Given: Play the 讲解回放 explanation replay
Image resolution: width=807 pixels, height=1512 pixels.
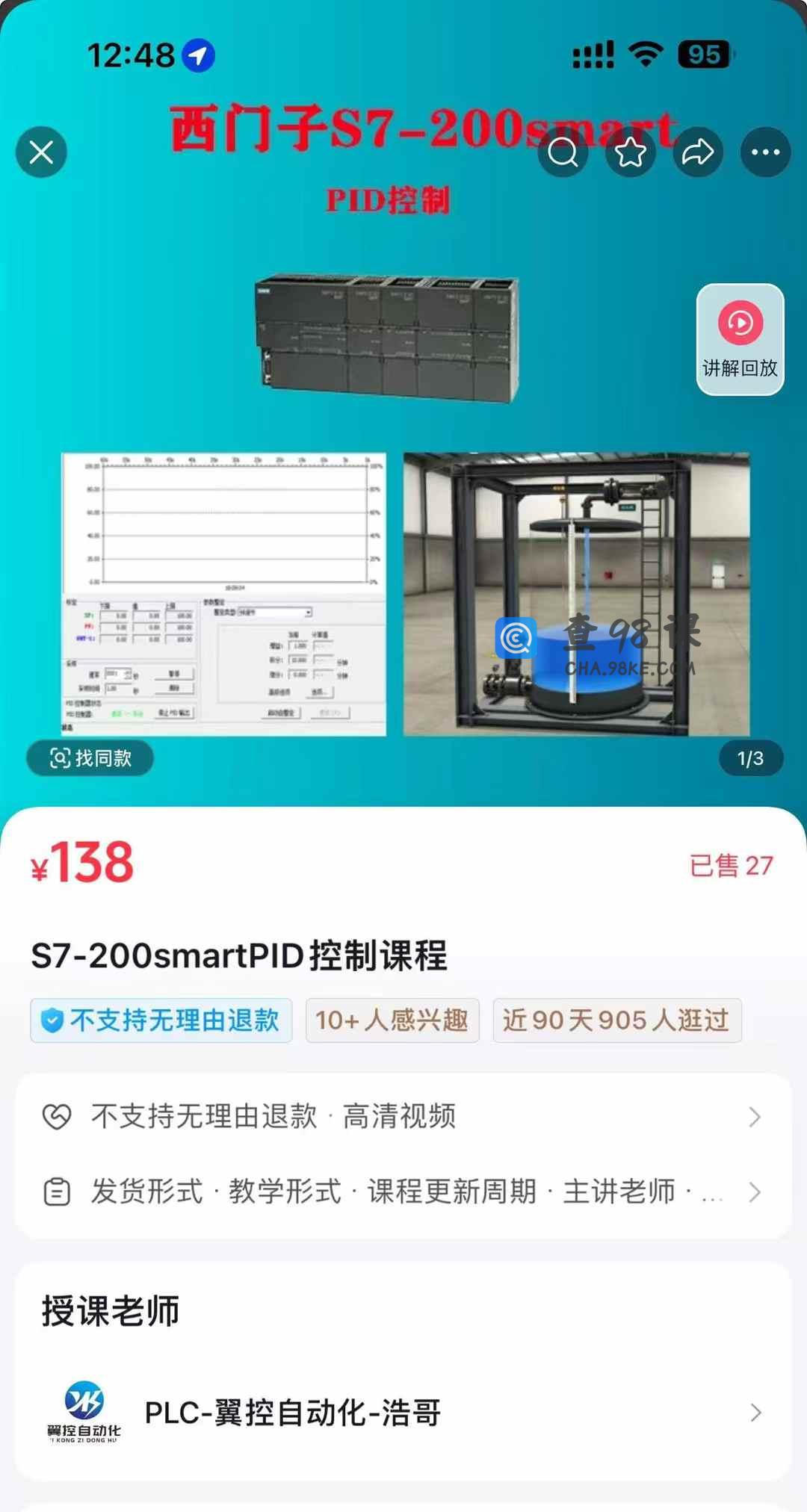Looking at the screenshot, I should pos(740,339).
